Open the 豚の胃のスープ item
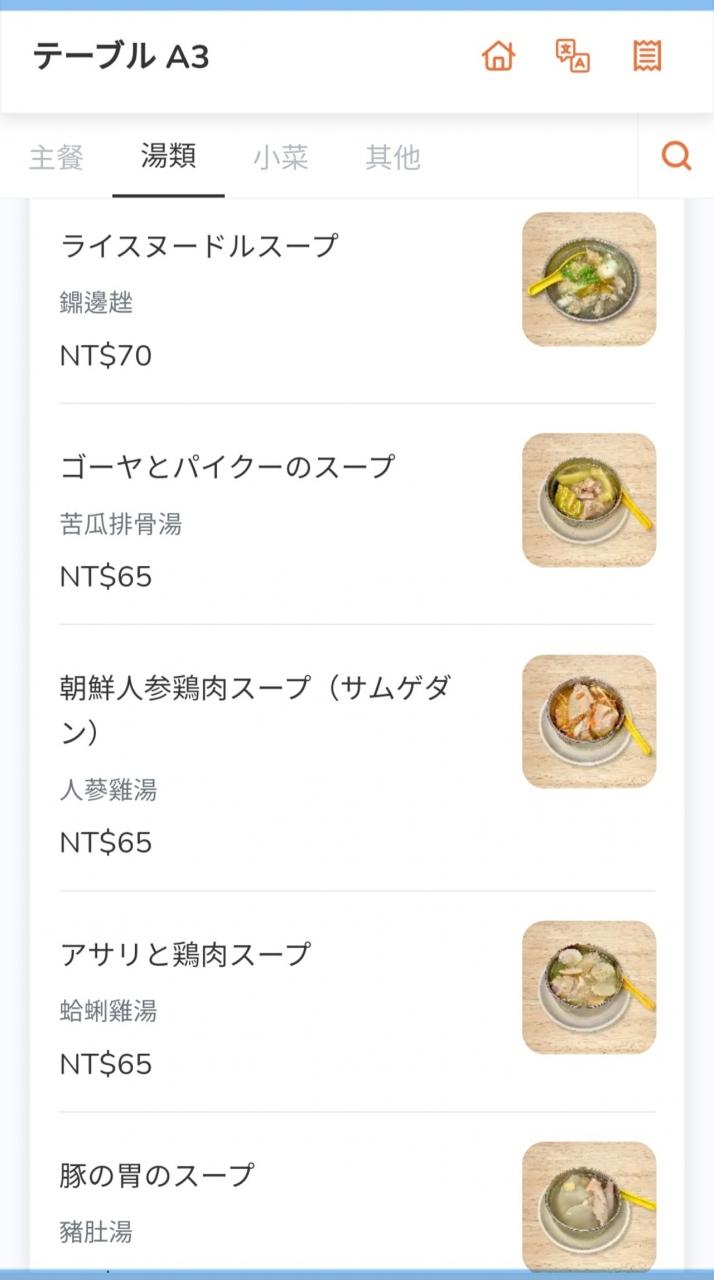Screen dimensions: 714x1280 click(x=357, y=1195)
